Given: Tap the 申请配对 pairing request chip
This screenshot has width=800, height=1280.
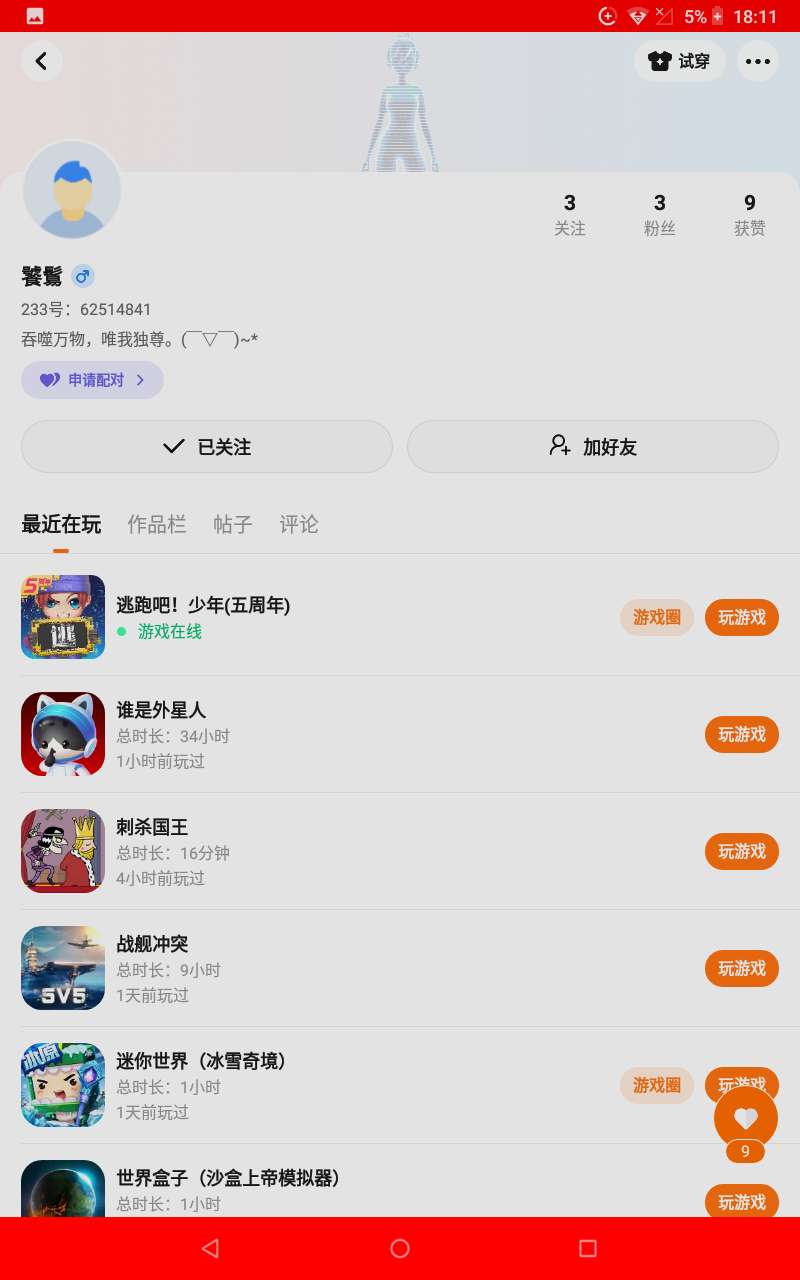Looking at the screenshot, I should coord(92,380).
